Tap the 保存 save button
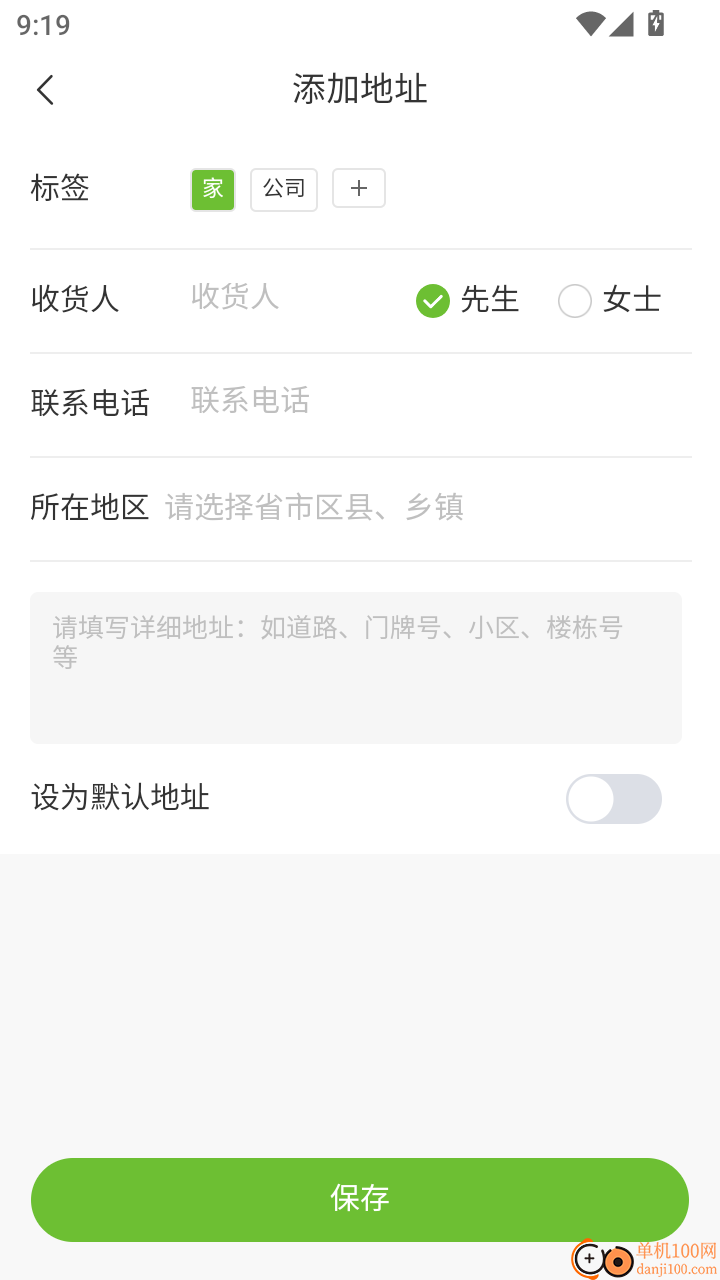This screenshot has width=720, height=1280. [360, 1199]
